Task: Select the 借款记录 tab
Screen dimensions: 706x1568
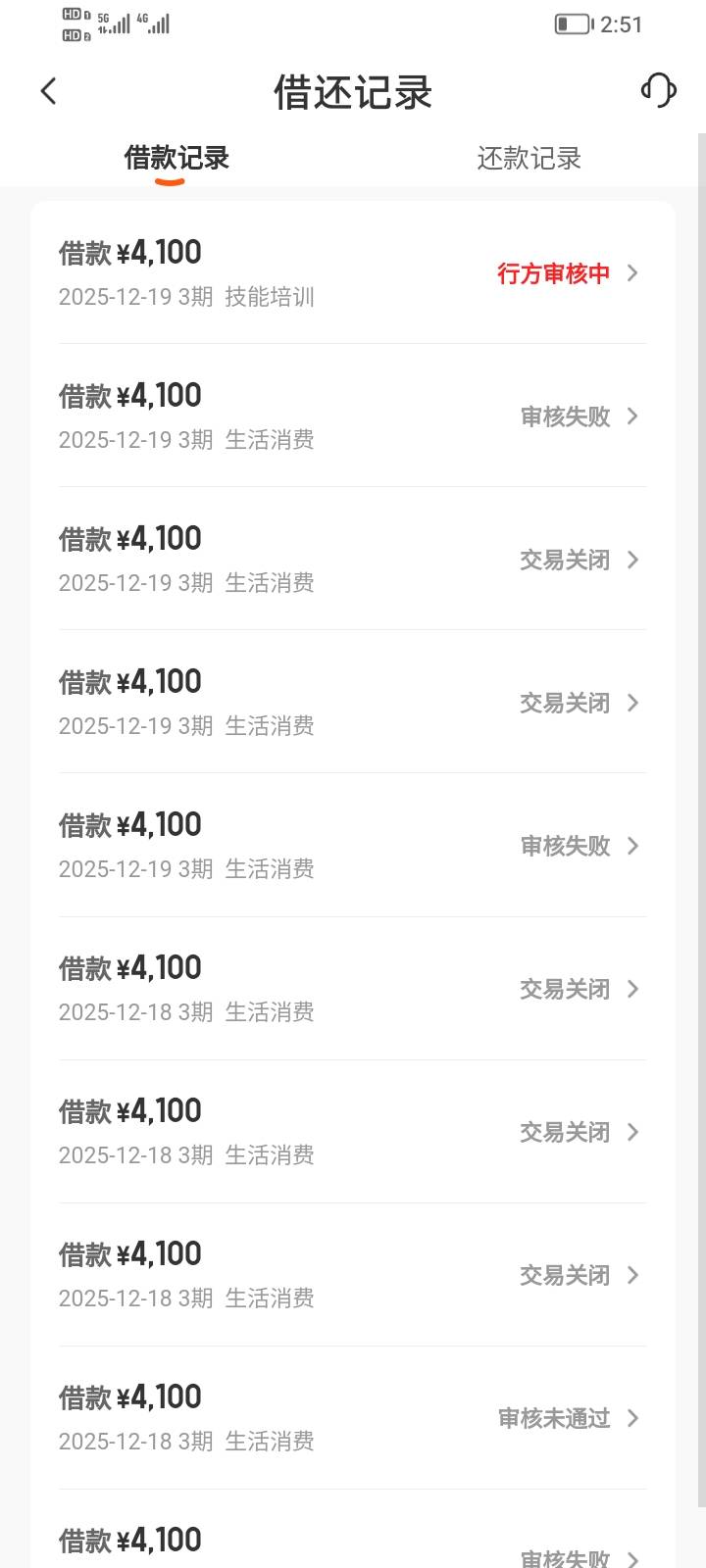Action: click(x=176, y=158)
